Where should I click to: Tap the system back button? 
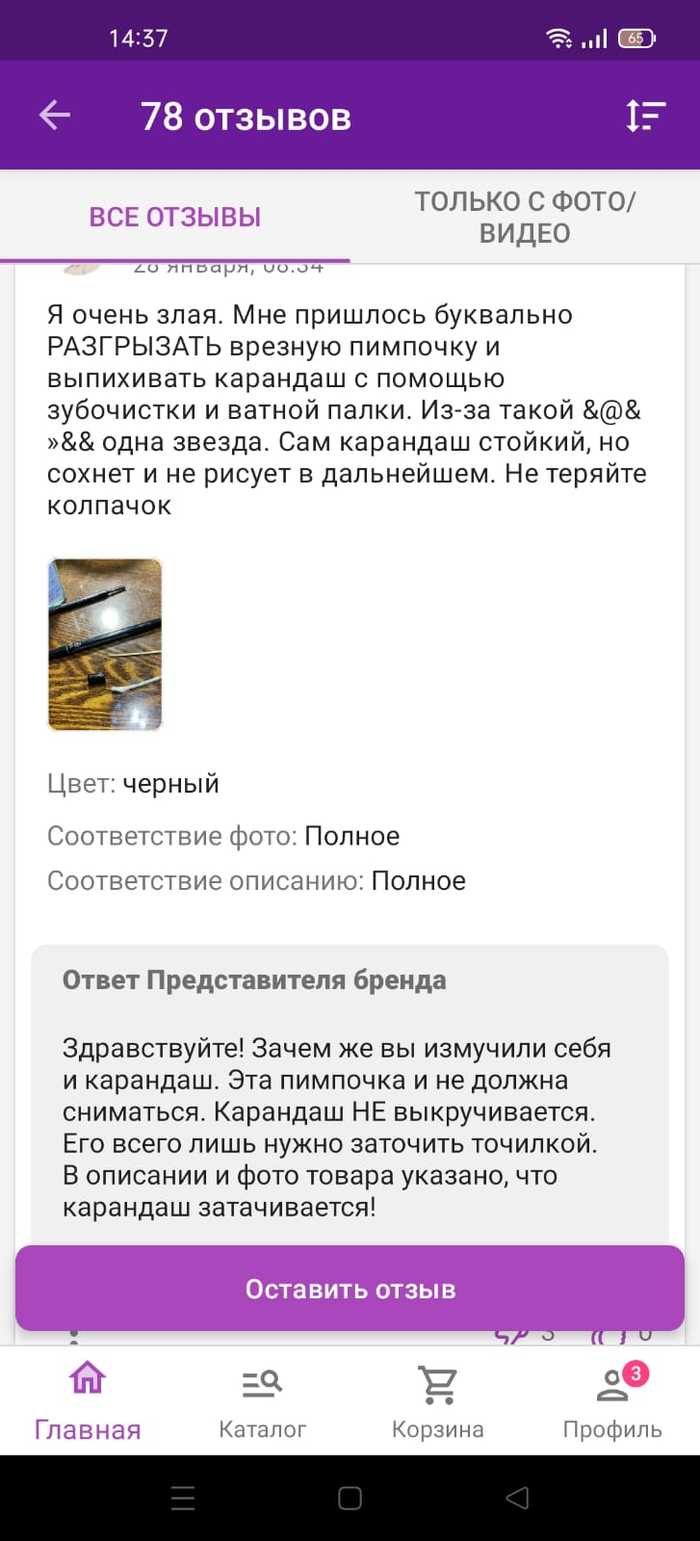[517, 1497]
